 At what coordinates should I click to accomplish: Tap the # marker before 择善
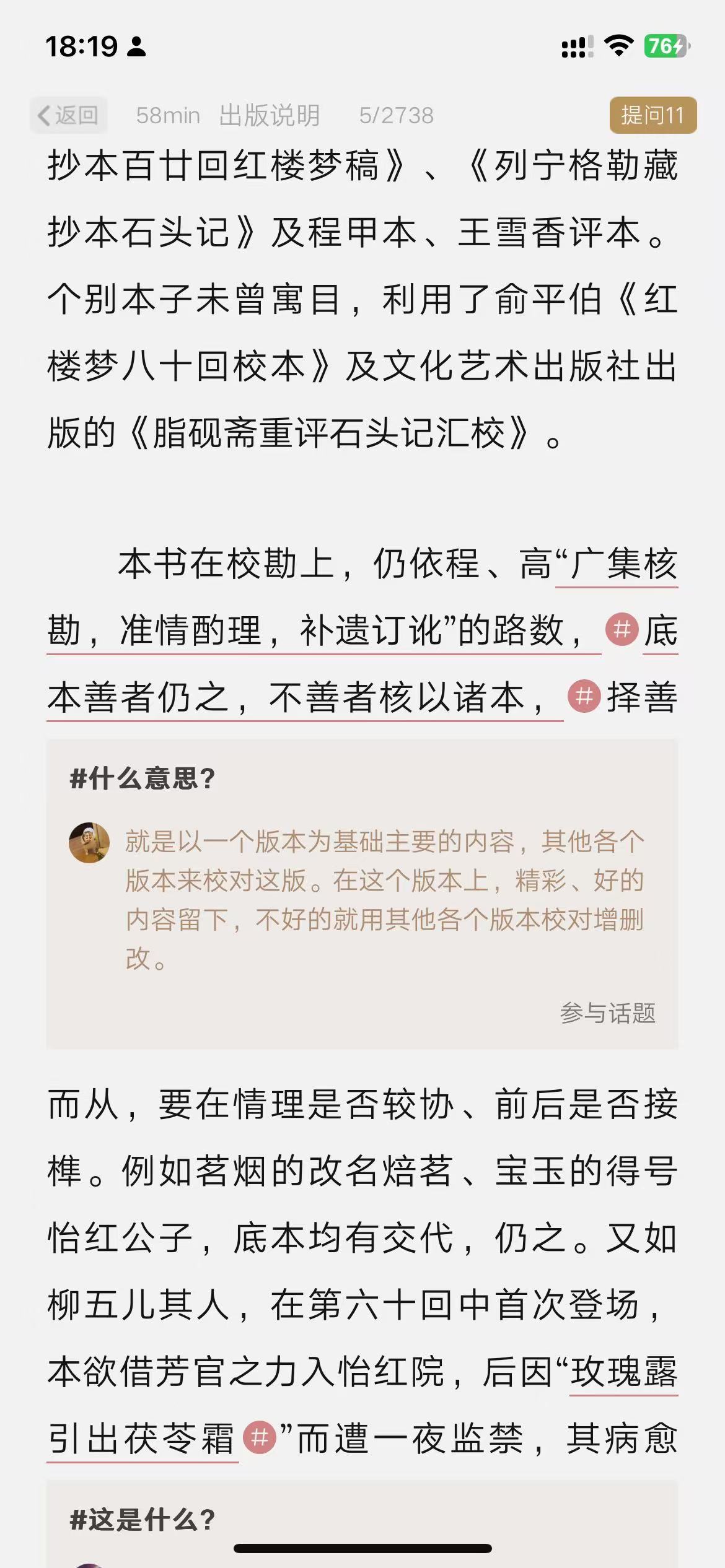pyautogui.click(x=584, y=697)
